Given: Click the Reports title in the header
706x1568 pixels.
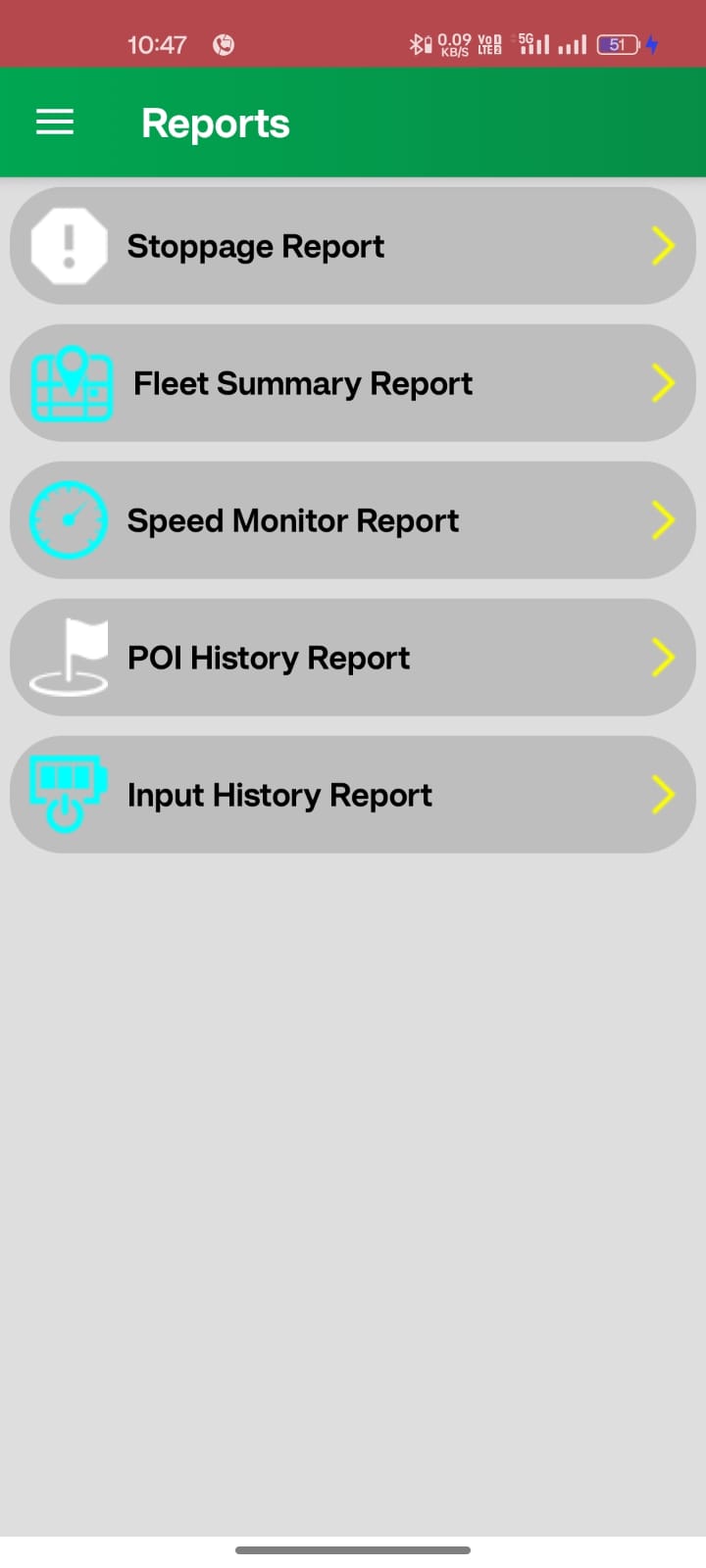Looking at the screenshot, I should (216, 122).
